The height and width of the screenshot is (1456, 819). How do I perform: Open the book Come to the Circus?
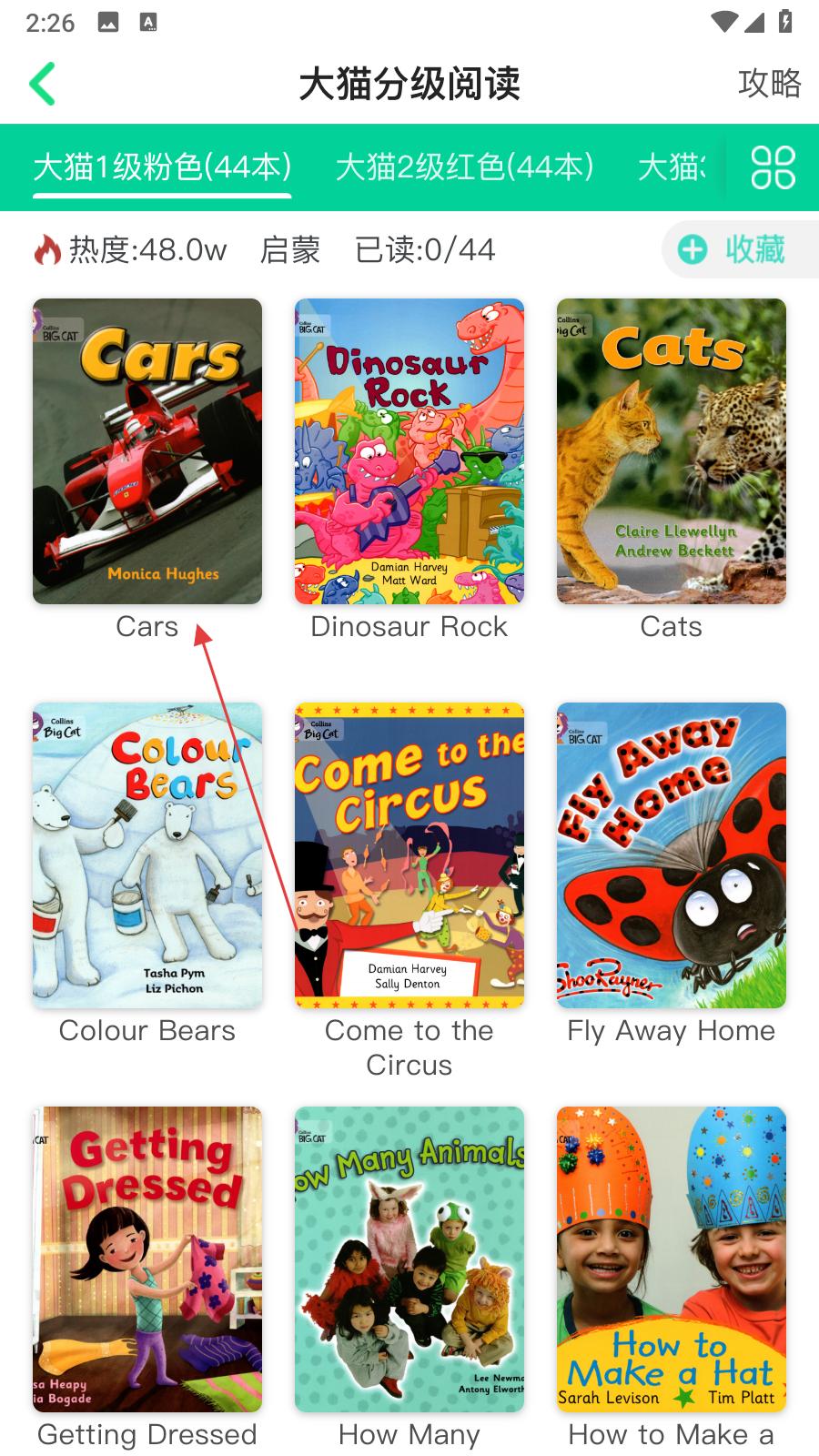click(x=409, y=855)
